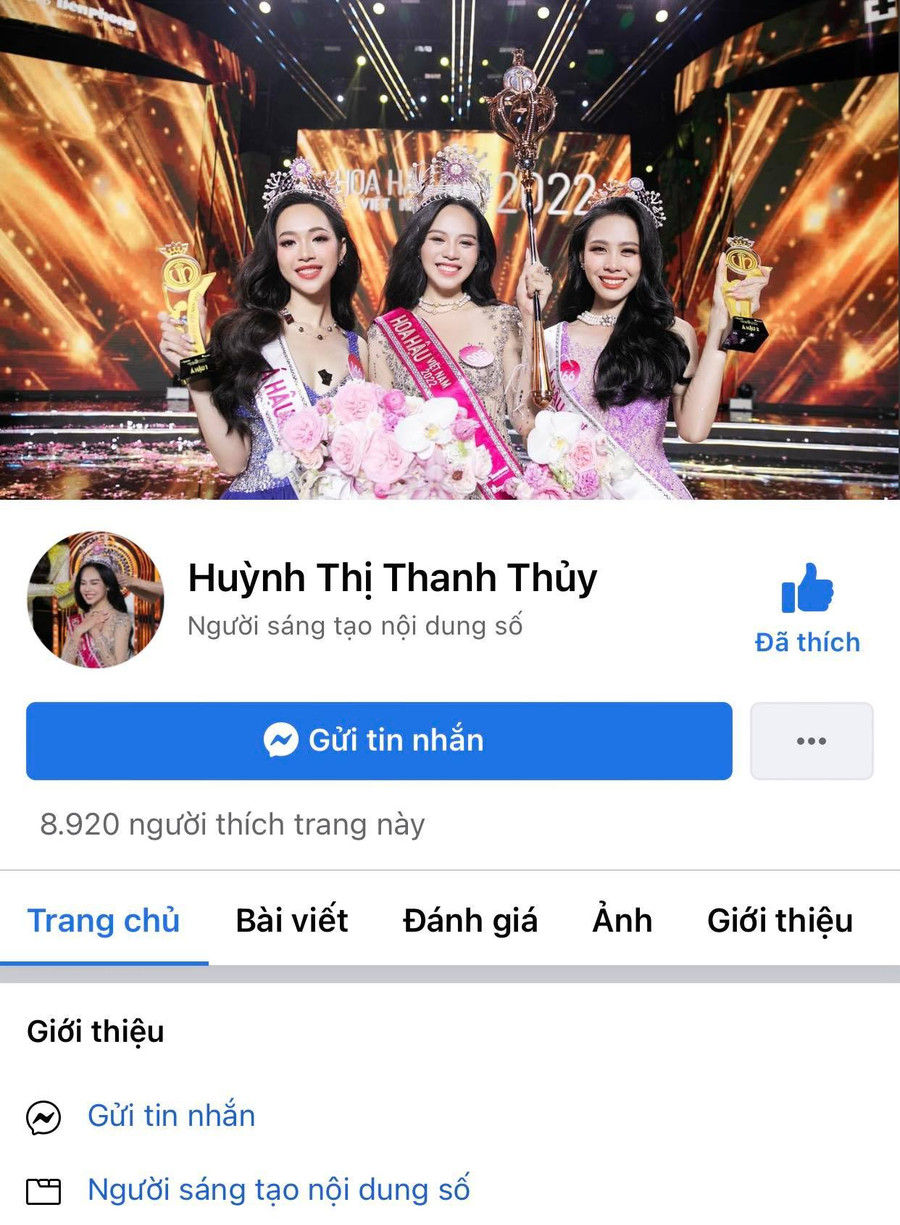
Task: Select the Đánh giá tab
Action: [470, 919]
